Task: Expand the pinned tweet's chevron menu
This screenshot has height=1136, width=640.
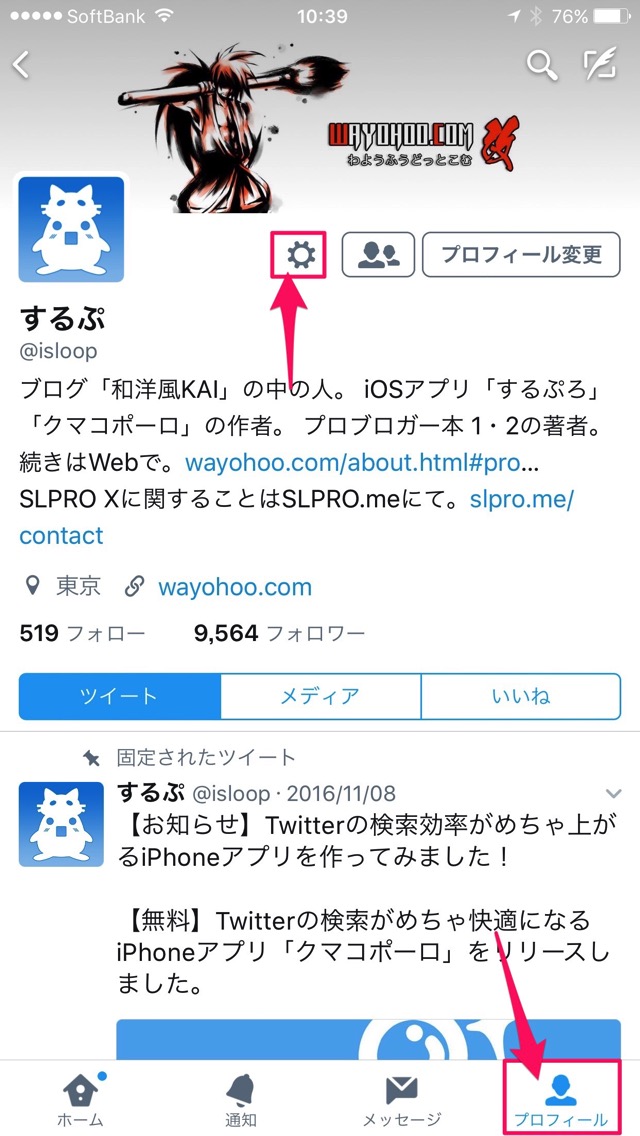Action: [613, 793]
